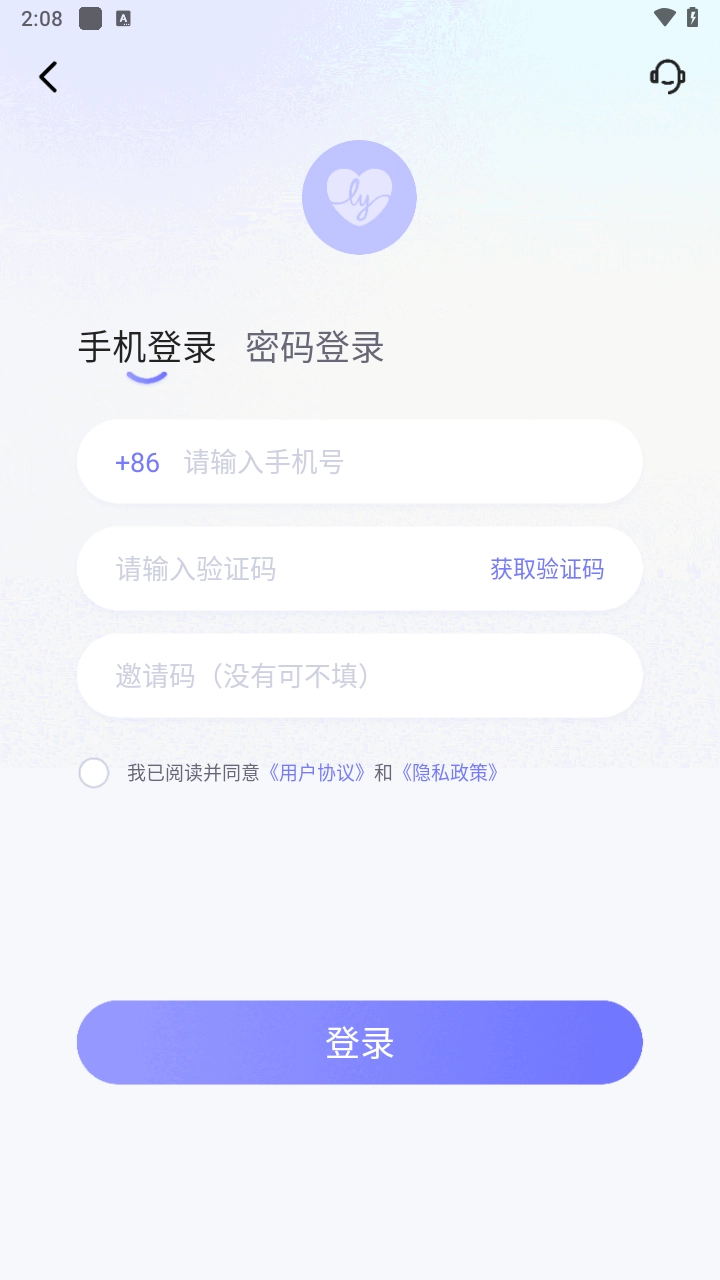Screen dimensions: 720x1280
Task: Tap the 登录 button
Action: click(360, 1043)
